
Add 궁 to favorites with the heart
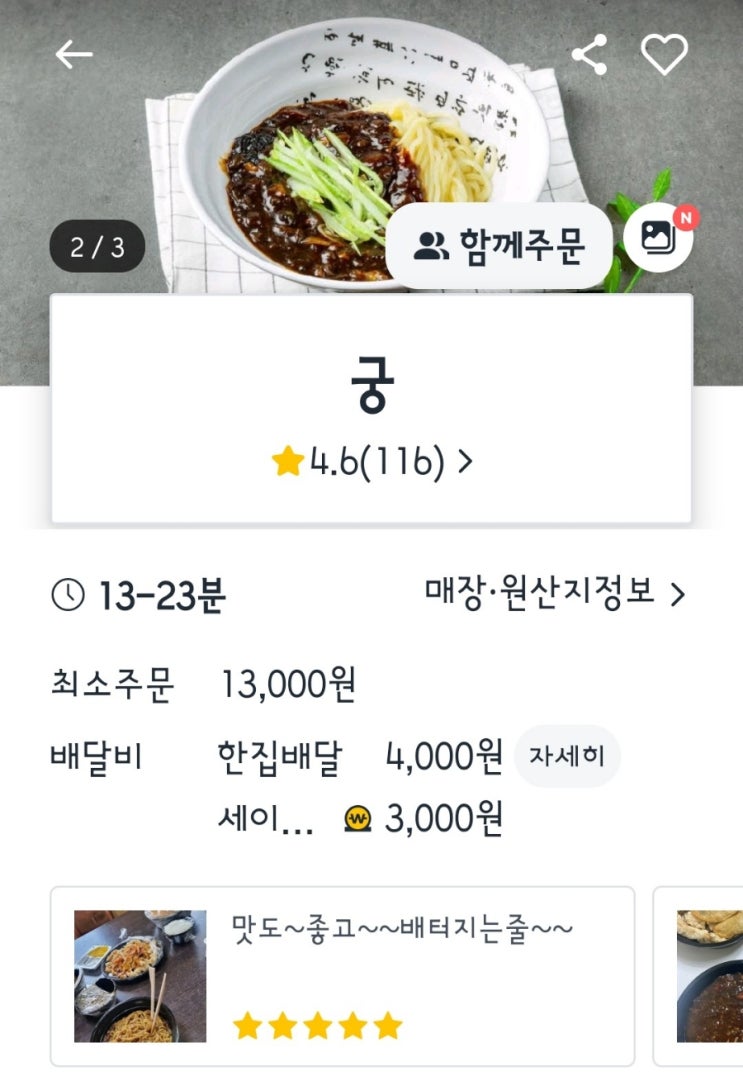click(x=664, y=55)
